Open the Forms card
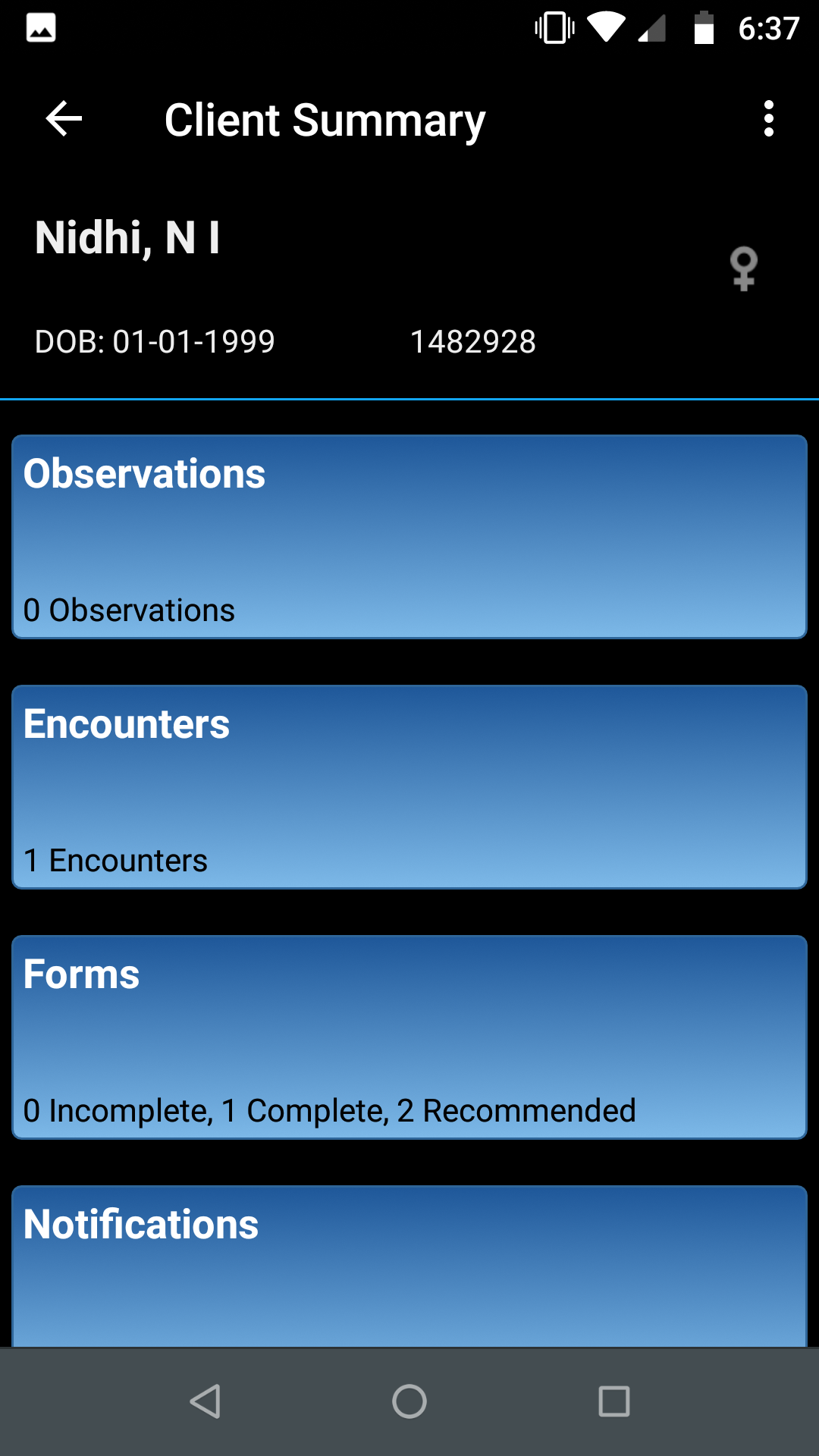The height and width of the screenshot is (1456, 819). point(409,1037)
